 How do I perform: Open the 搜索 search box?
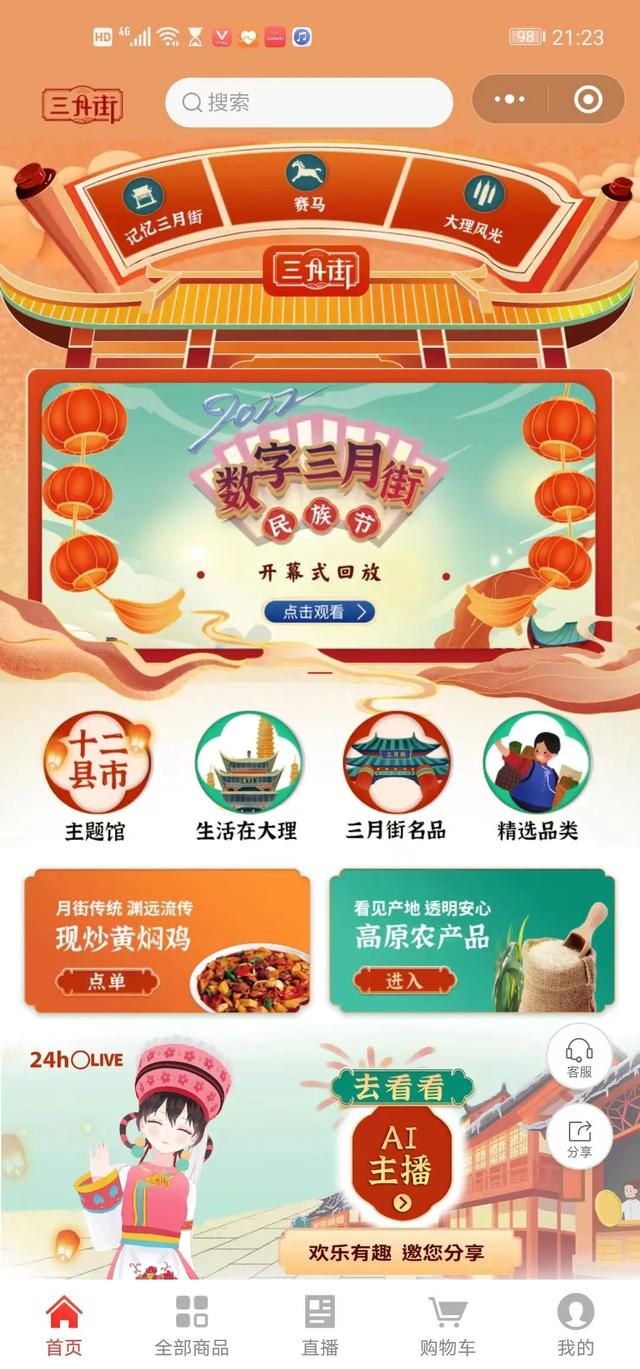tap(309, 102)
